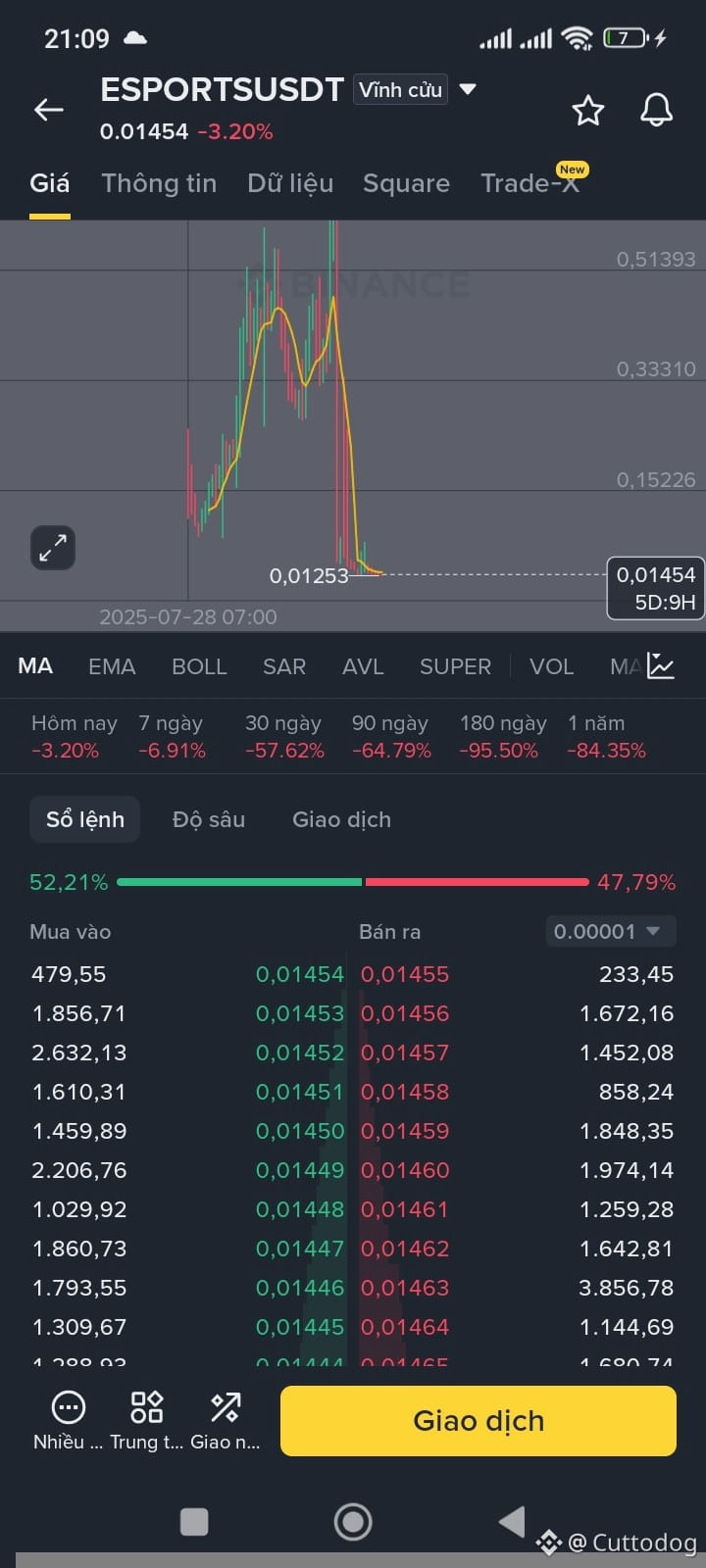This screenshot has width=706, height=1568.
Task: Open the Trade-X tab
Action: 529,183
